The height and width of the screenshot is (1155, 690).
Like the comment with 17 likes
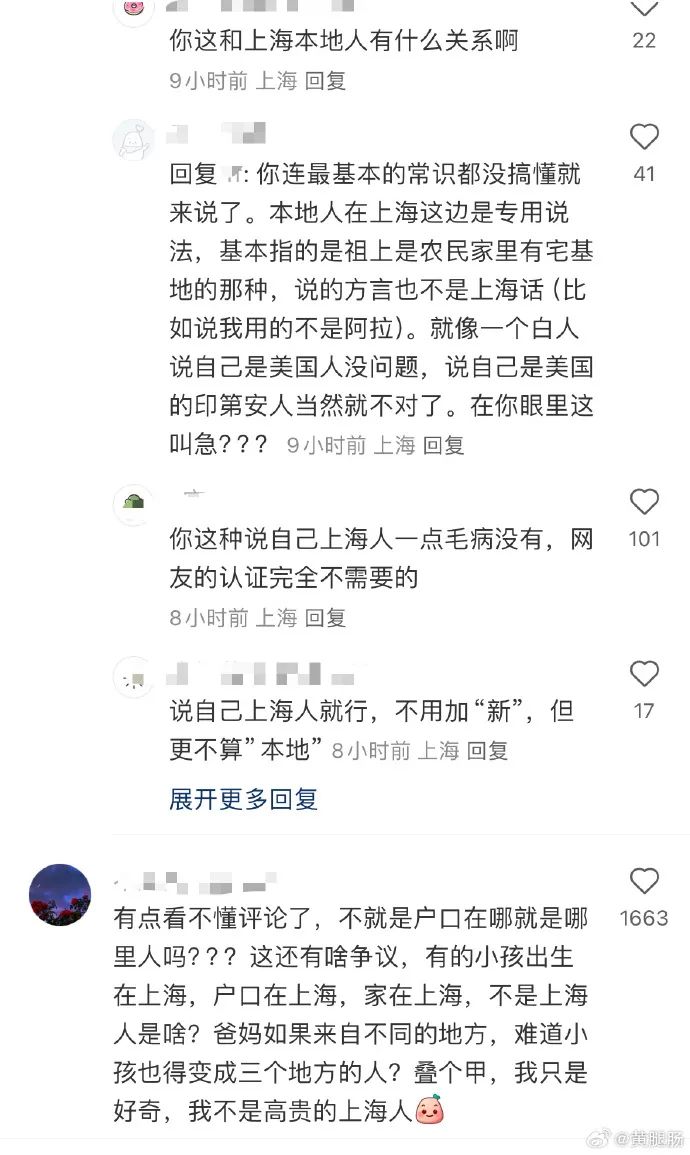click(x=644, y=674)
